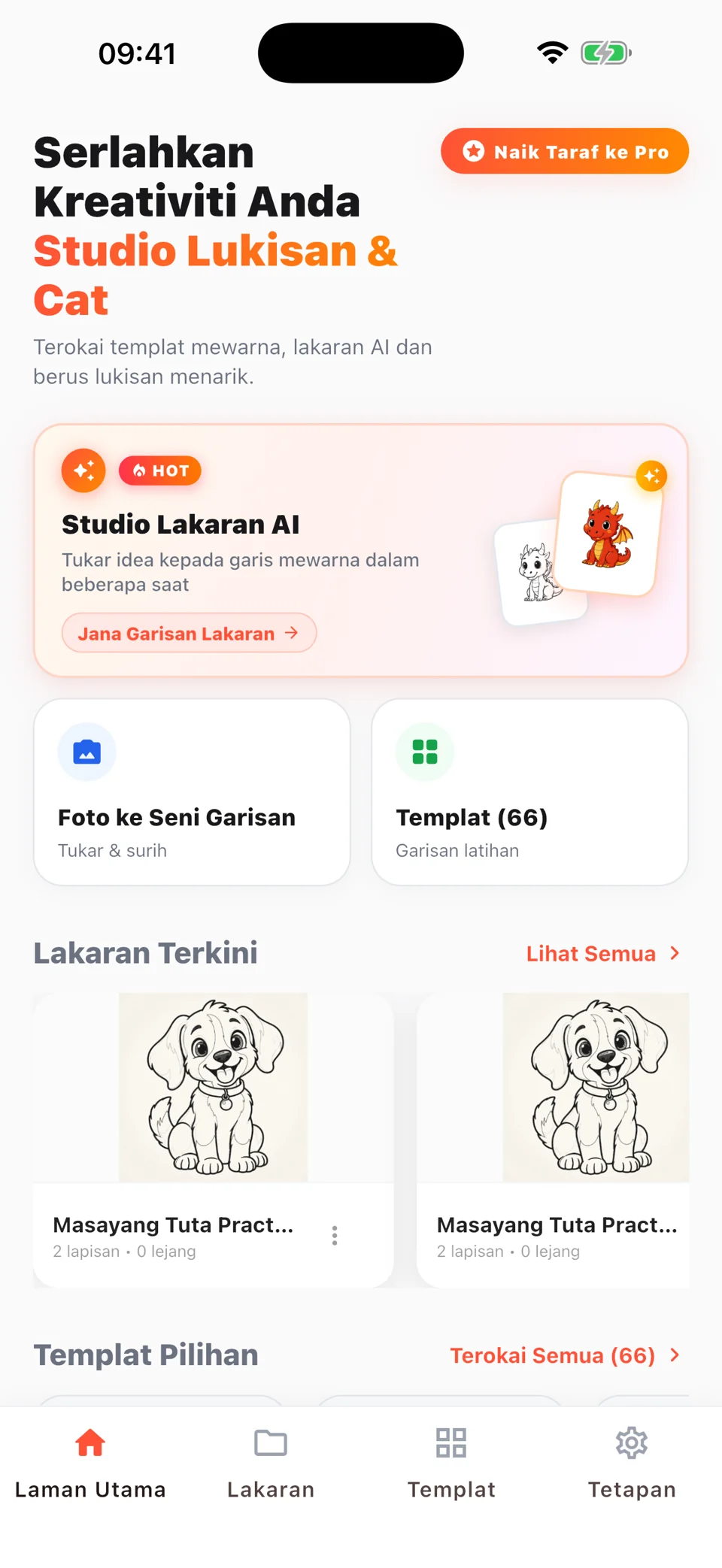Tap Naik Taraf ke Pro button
Image resolution: width=722 pixels, height=1568 pixels.
click(x=565, y=151)
